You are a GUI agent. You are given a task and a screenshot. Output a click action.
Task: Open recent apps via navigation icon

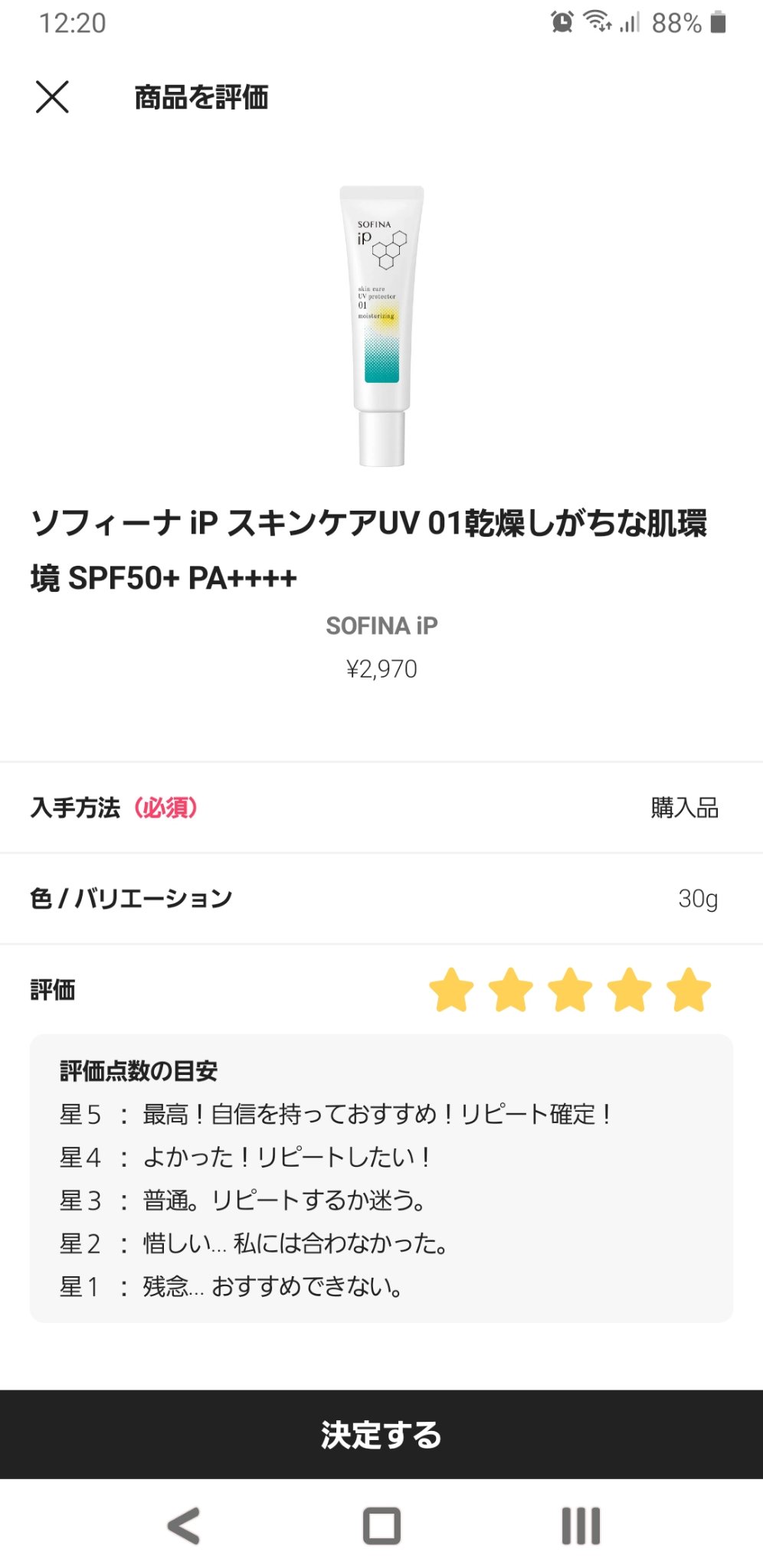tap(581, 1525)
